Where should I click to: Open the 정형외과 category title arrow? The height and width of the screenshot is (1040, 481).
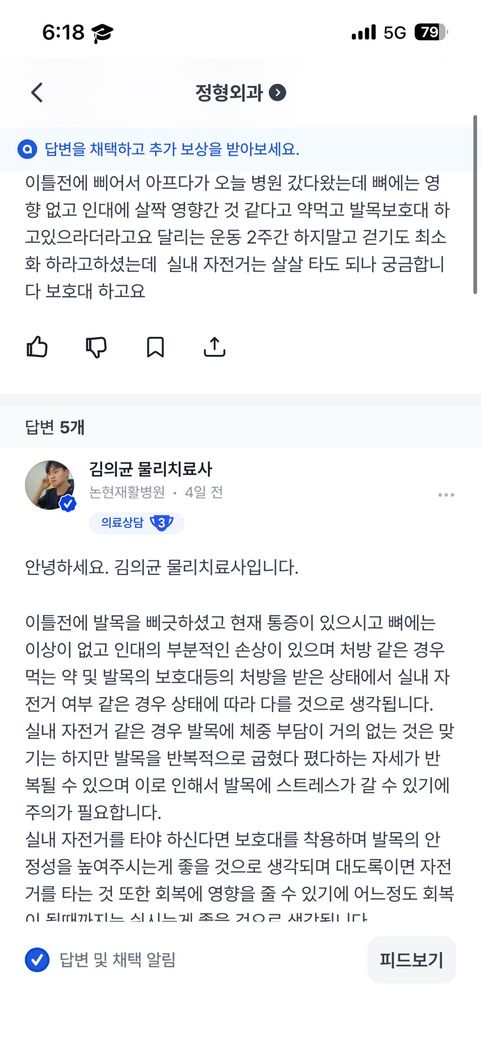click(x=278, y=93)
